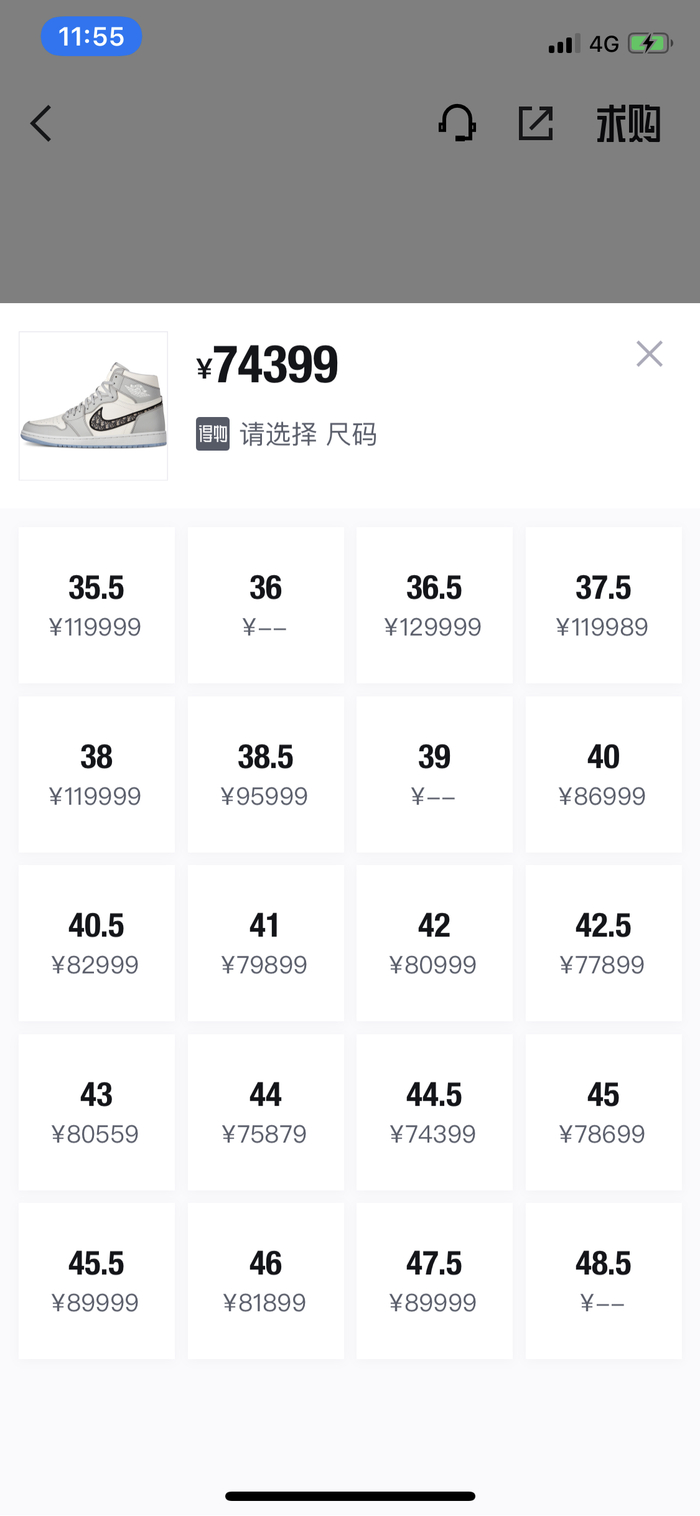Select size 42
Viewport: 700px width, 1516px height.
tap(434, 943)
